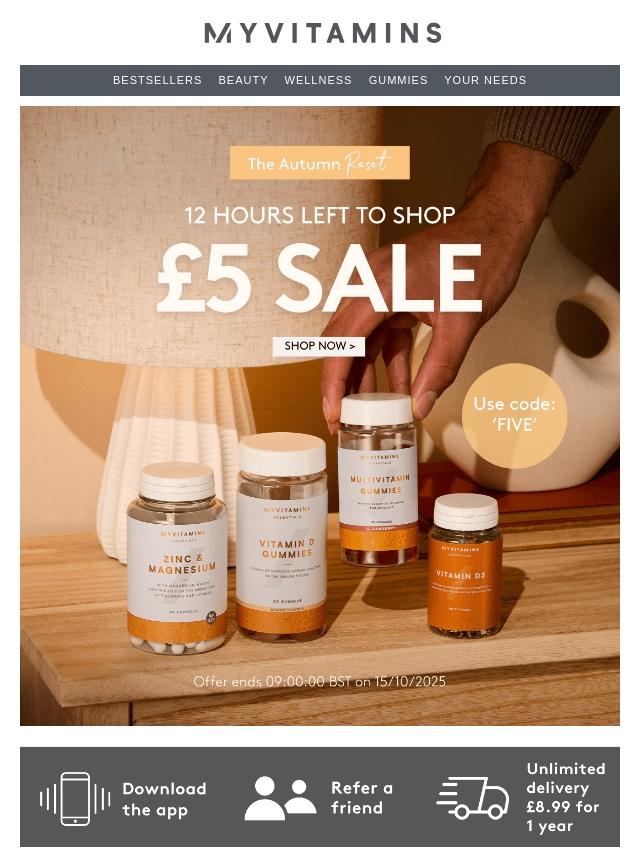The width and height of the screenshot is (640, 854).
Task: Browse the Wellness category
Action: tap(318, 80)
